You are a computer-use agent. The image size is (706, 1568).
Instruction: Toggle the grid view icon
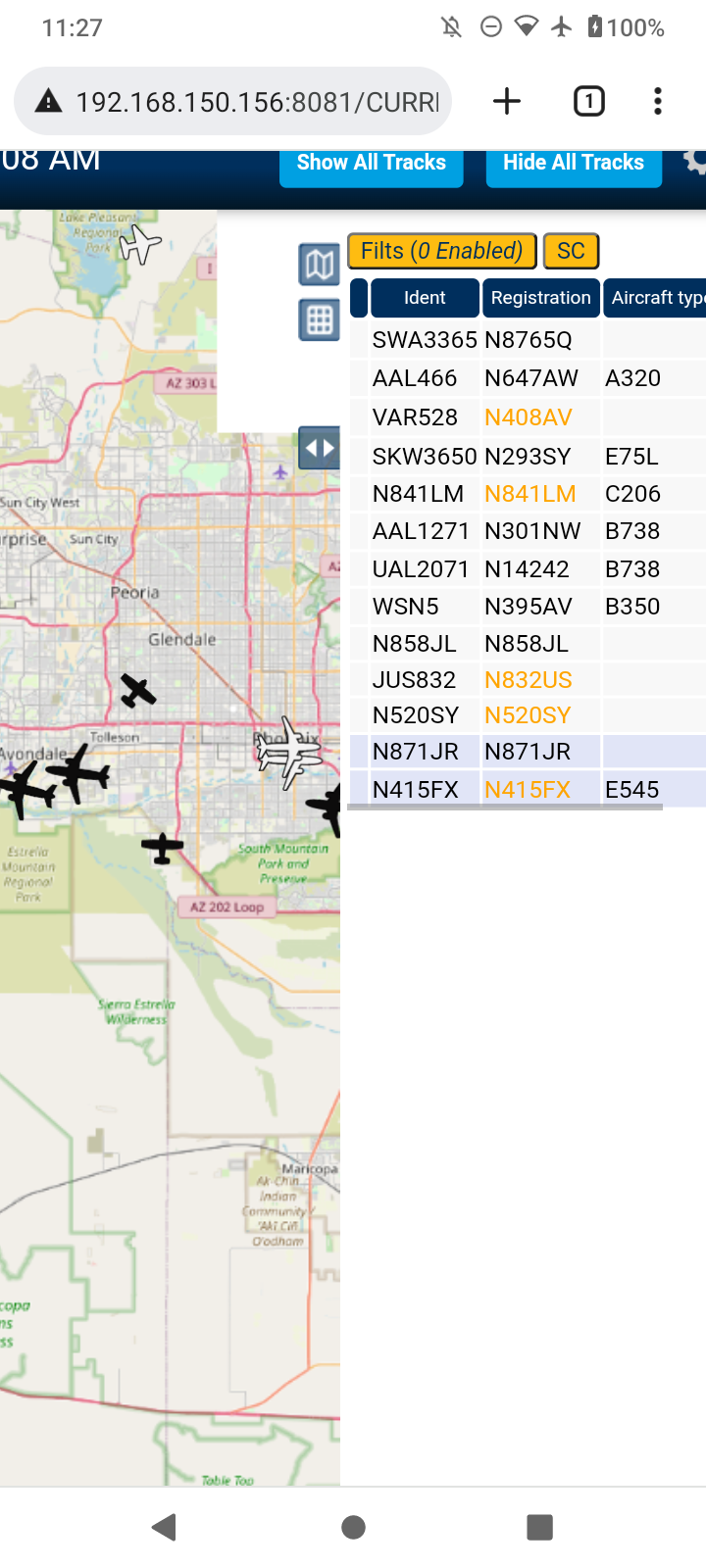(320, 320)
